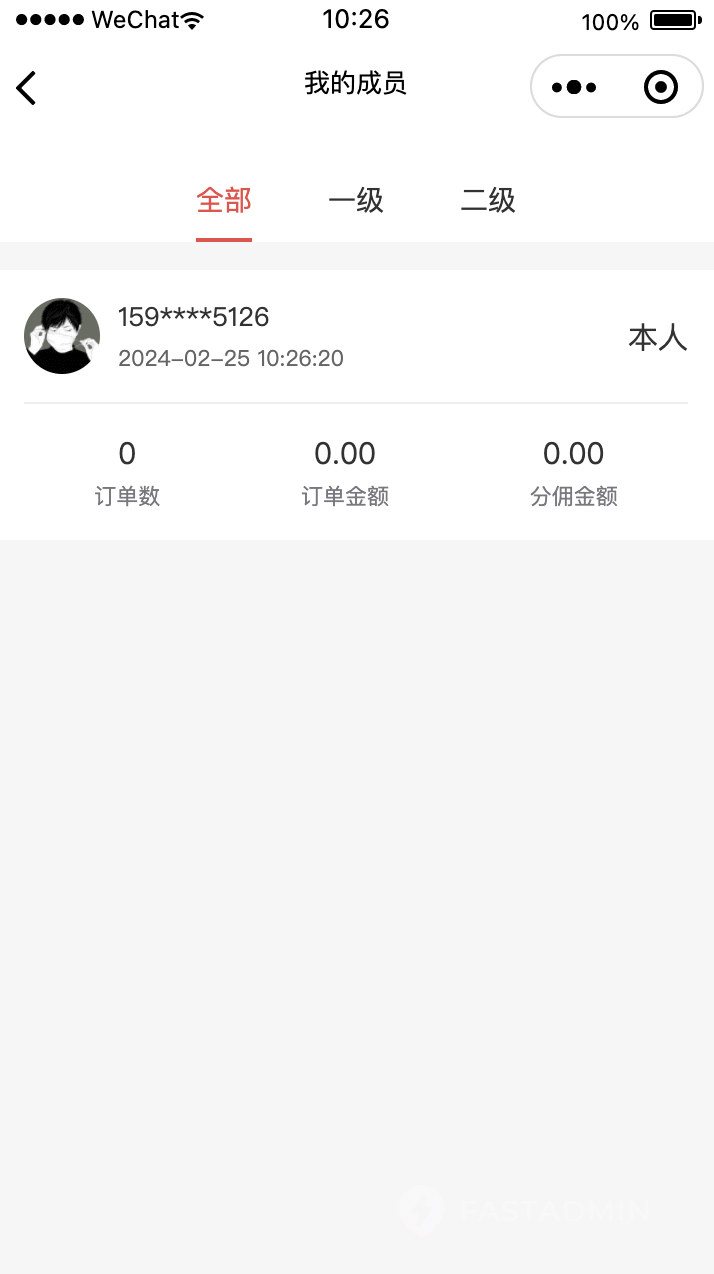
Task: Select the 全部 tab
Action: (x=224, y=201)
